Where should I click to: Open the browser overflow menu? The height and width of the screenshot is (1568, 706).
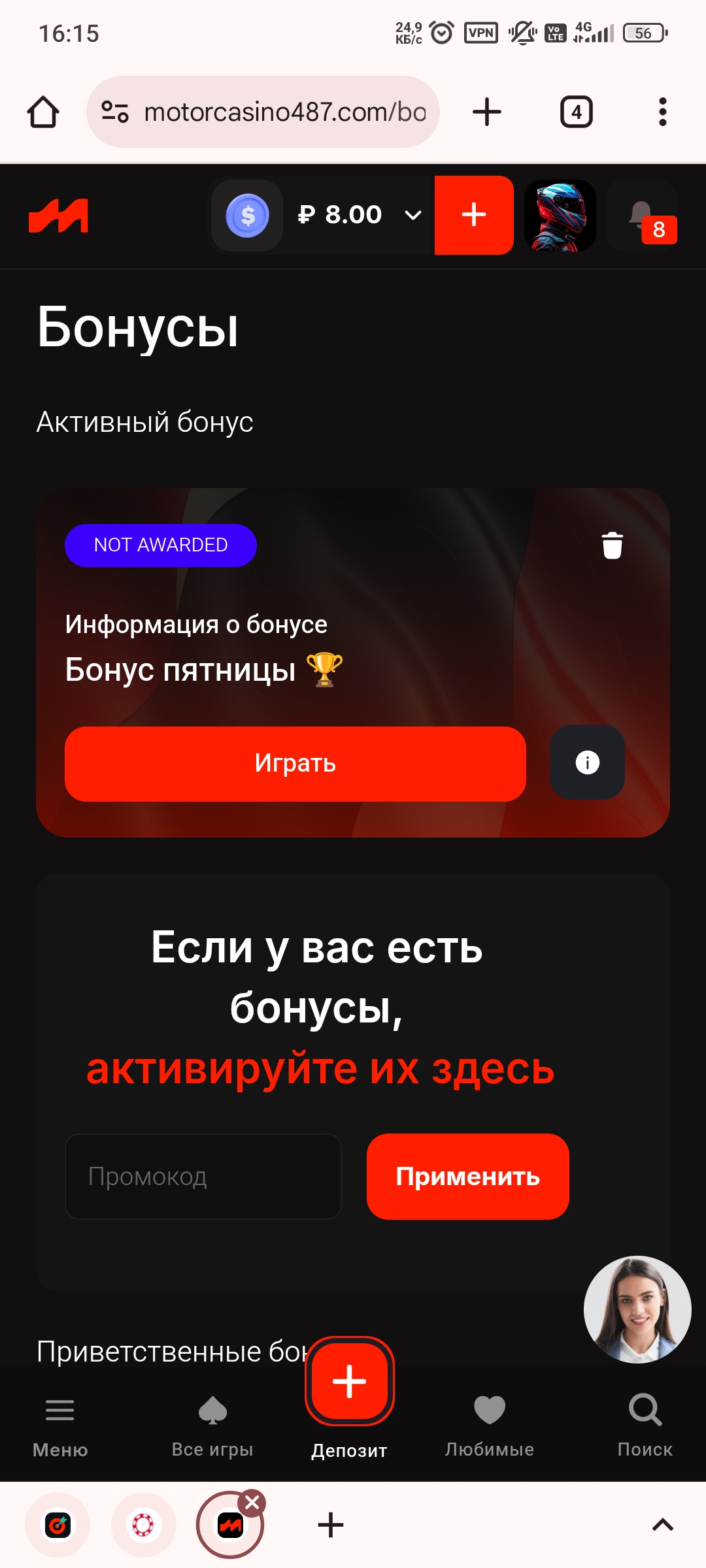point(662,112)
